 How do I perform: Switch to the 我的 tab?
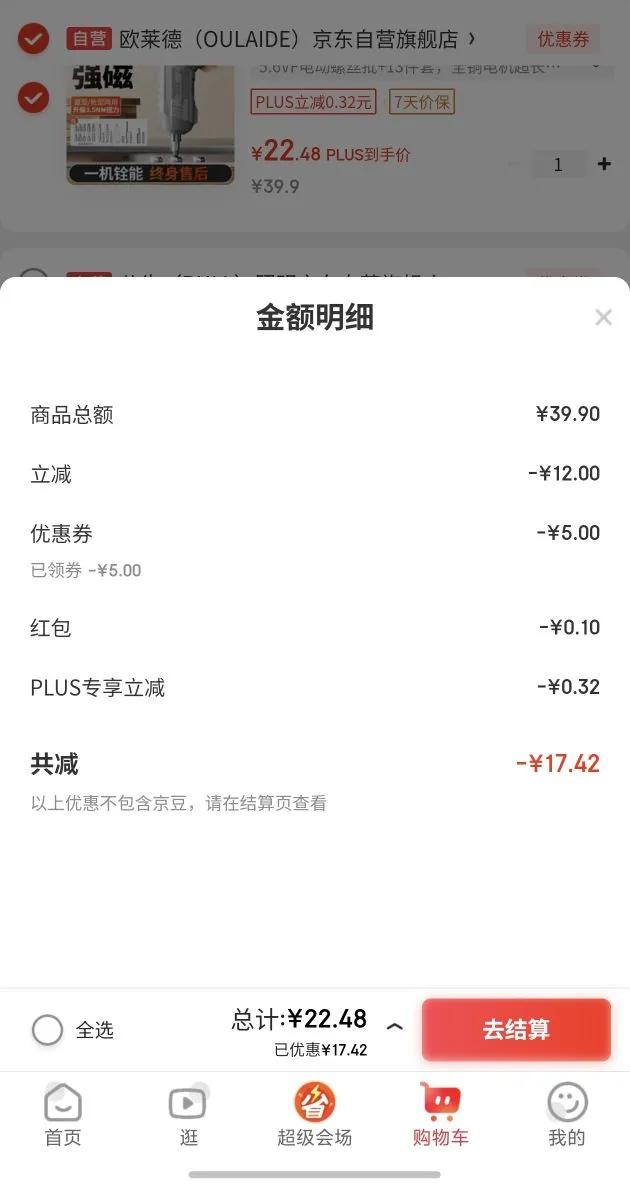[566, 1115]
